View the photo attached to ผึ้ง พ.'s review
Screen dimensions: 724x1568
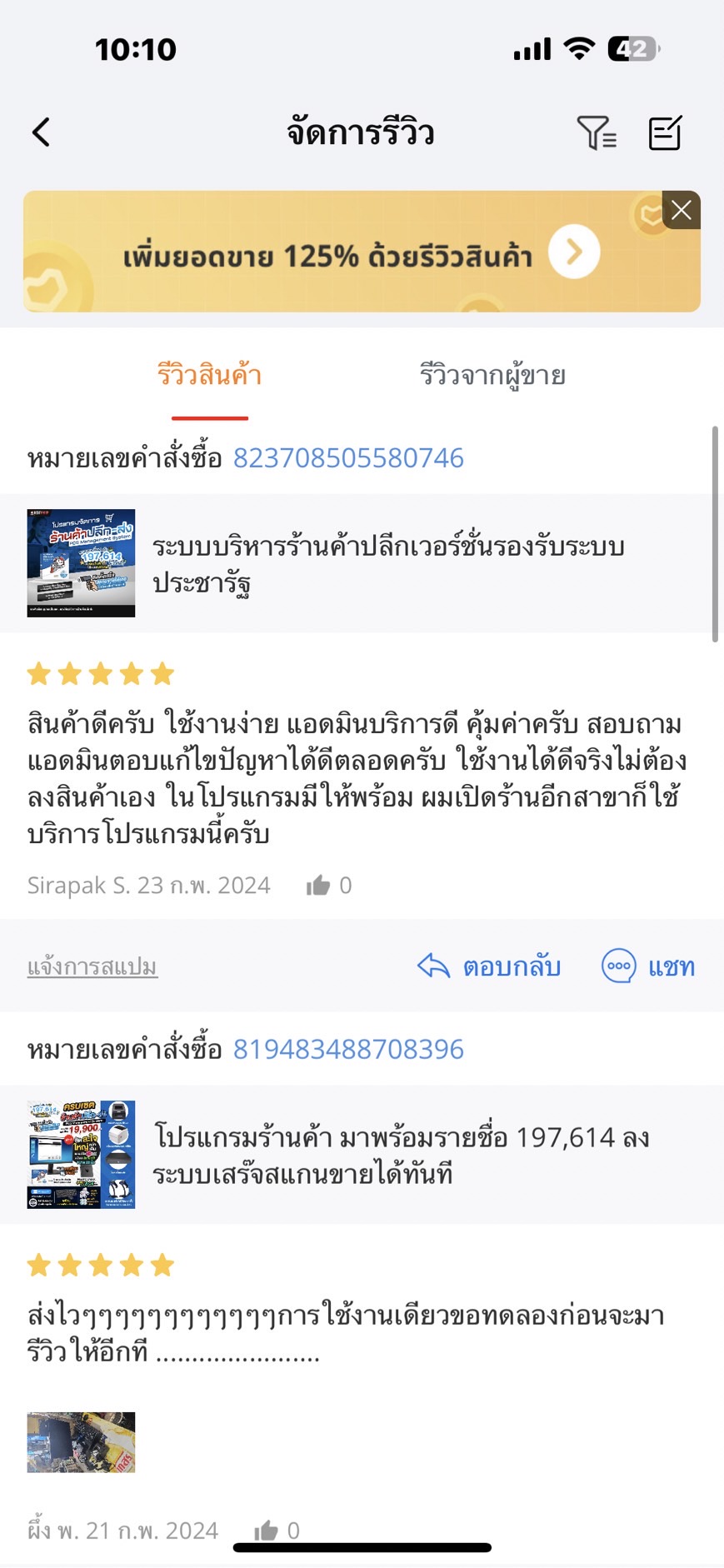pos(81,1442)
